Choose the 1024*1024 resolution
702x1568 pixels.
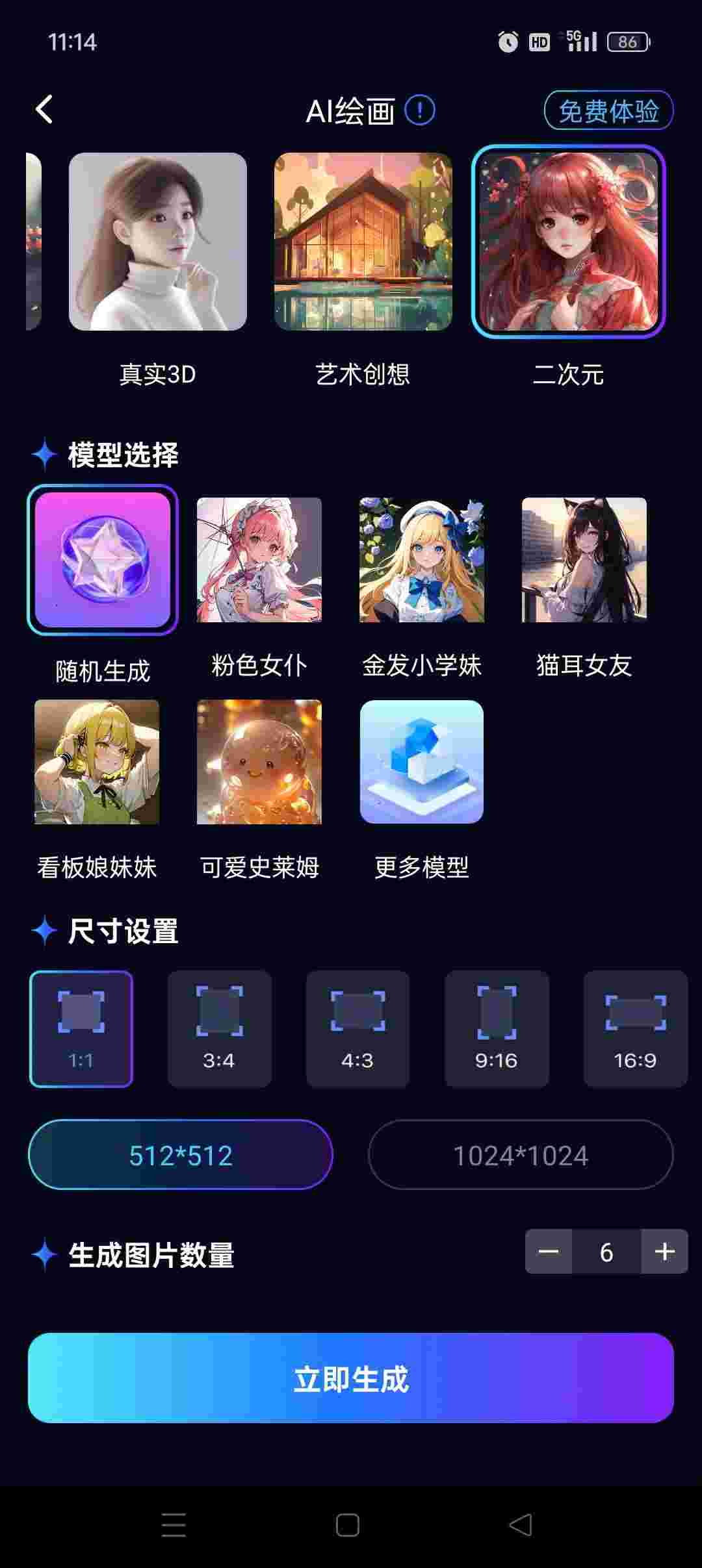tap(521, 1155)
